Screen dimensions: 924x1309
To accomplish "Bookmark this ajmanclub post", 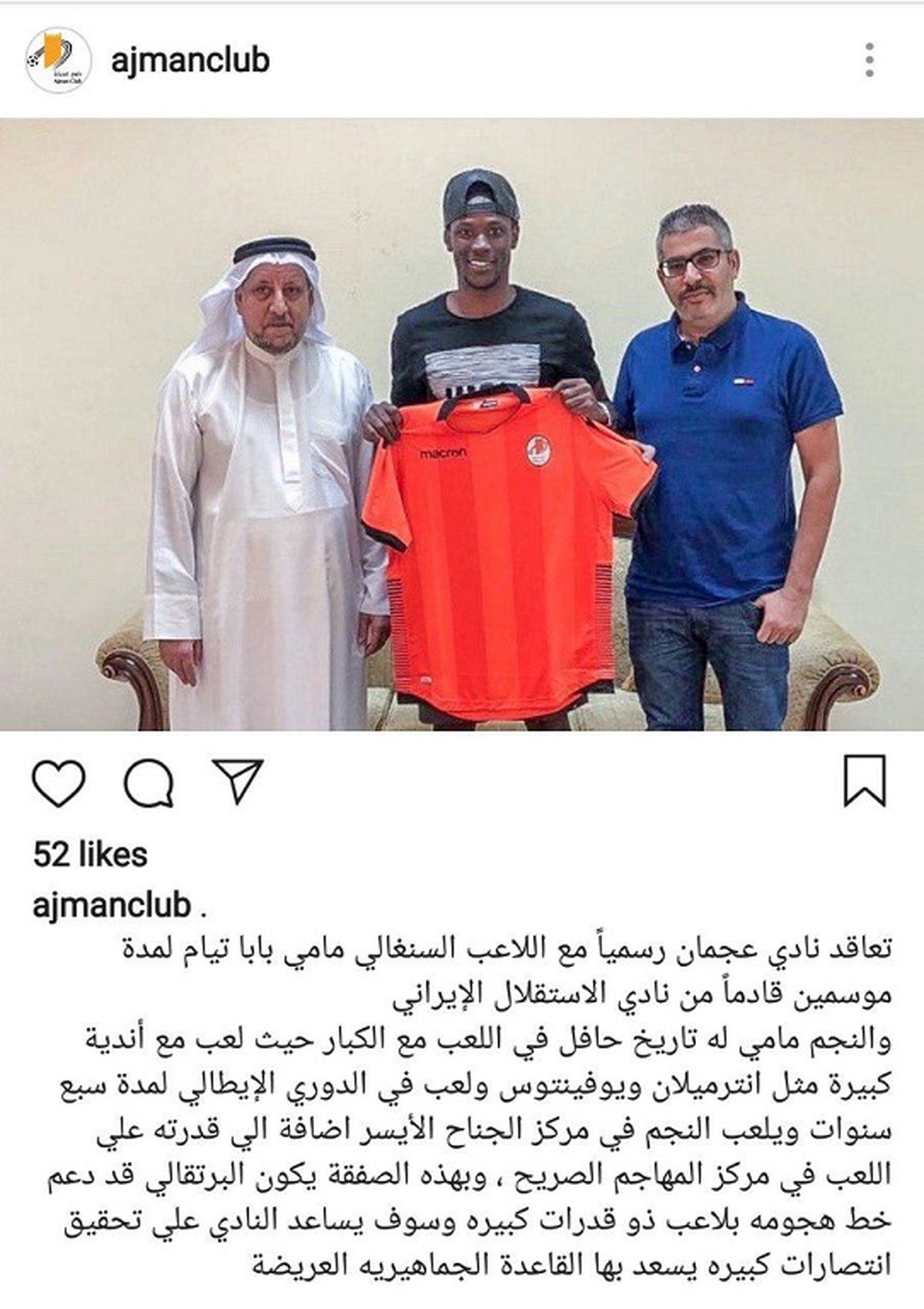I will tap(864, 781).
